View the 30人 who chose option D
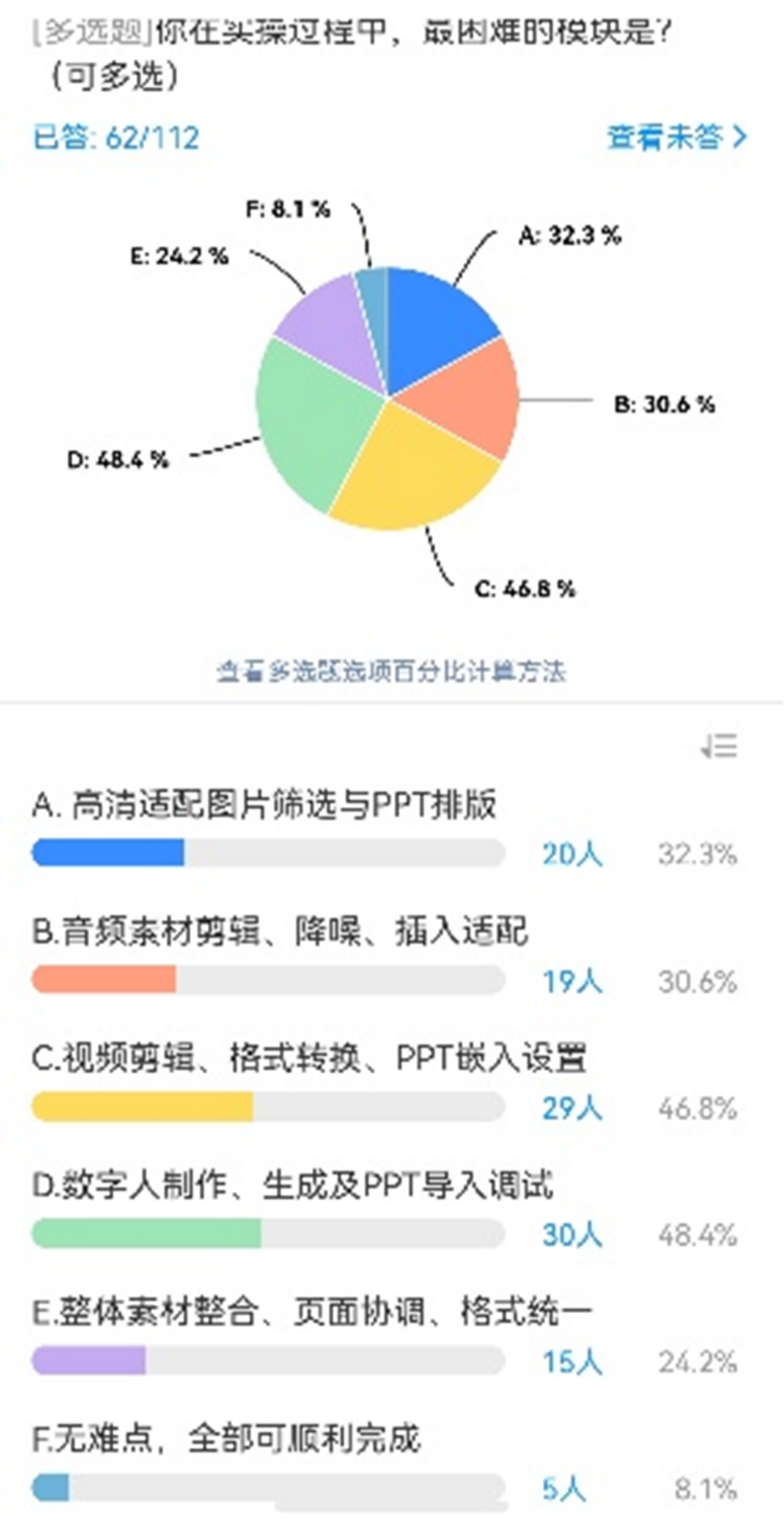Image resolution: width=784 pixels, height=1524 pixels. click(572, 1235)
